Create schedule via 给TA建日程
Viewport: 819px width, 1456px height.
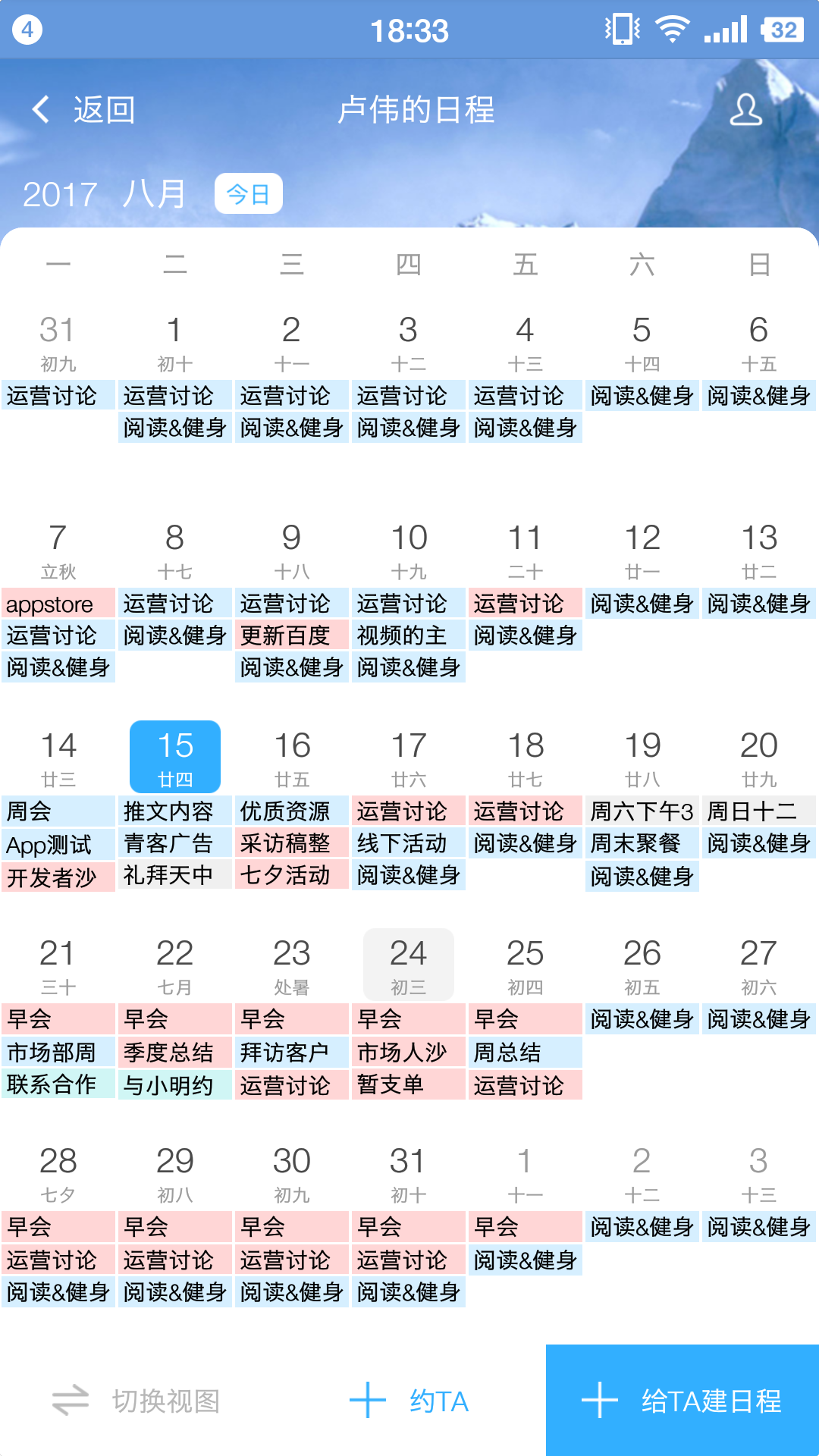click(682, 1401)
